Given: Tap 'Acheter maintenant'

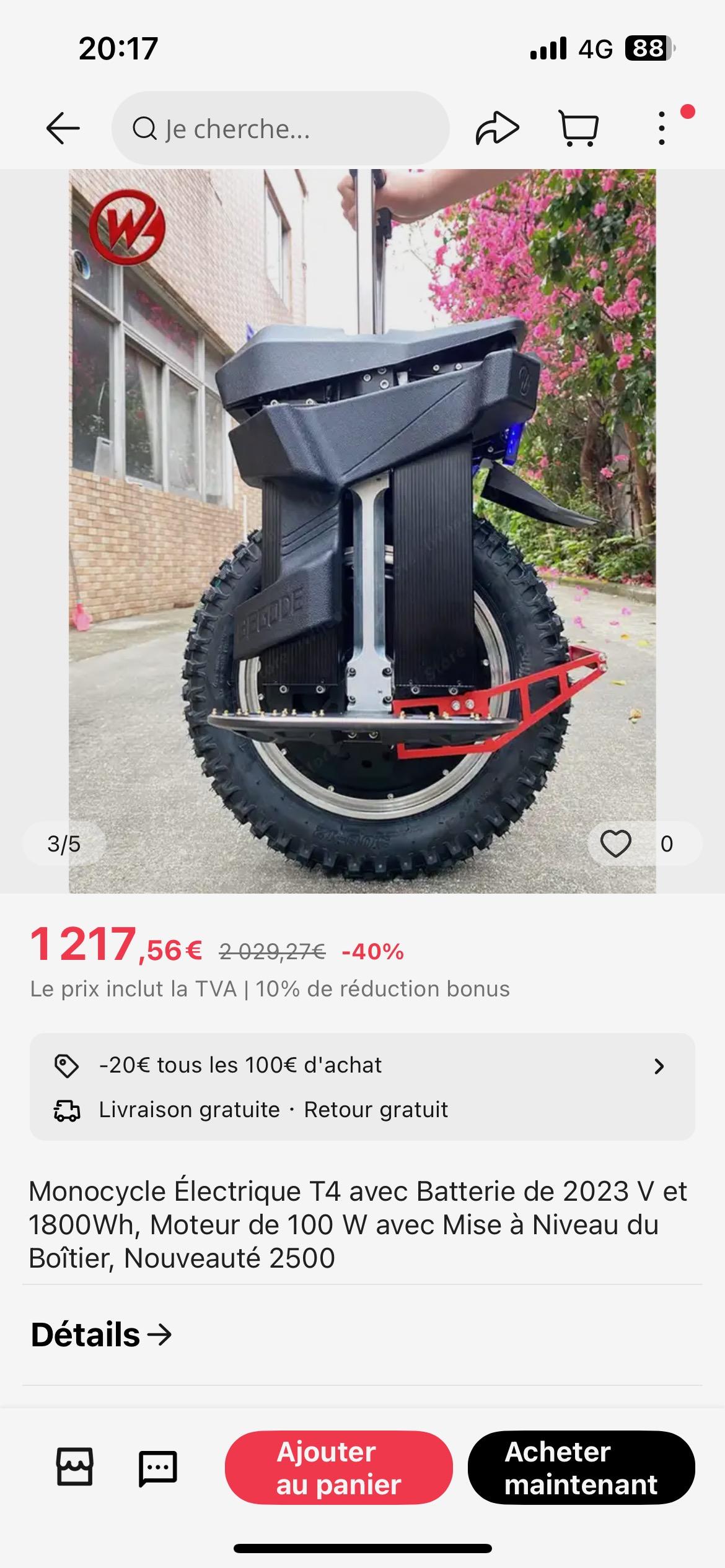Looking at the screenshot, I should 581,1468.
